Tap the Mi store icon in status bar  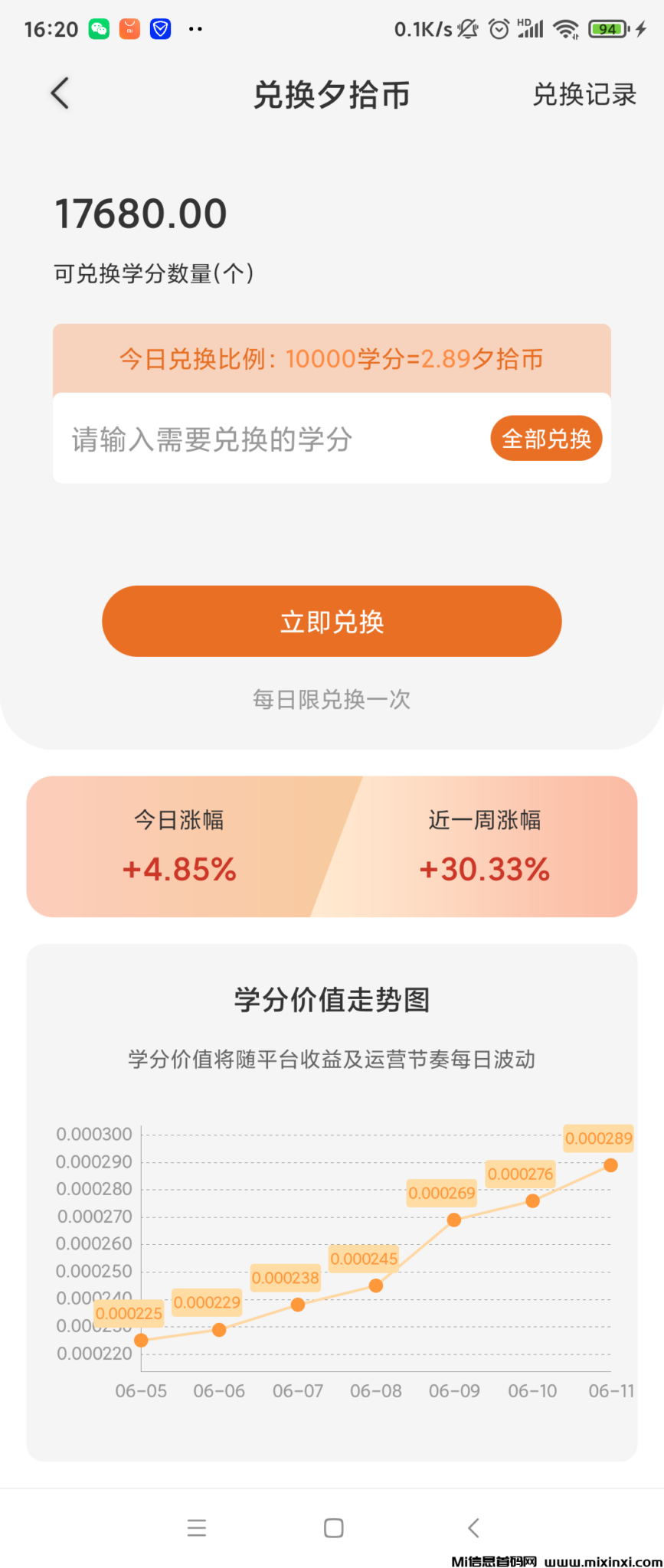[x=129, y=28]
